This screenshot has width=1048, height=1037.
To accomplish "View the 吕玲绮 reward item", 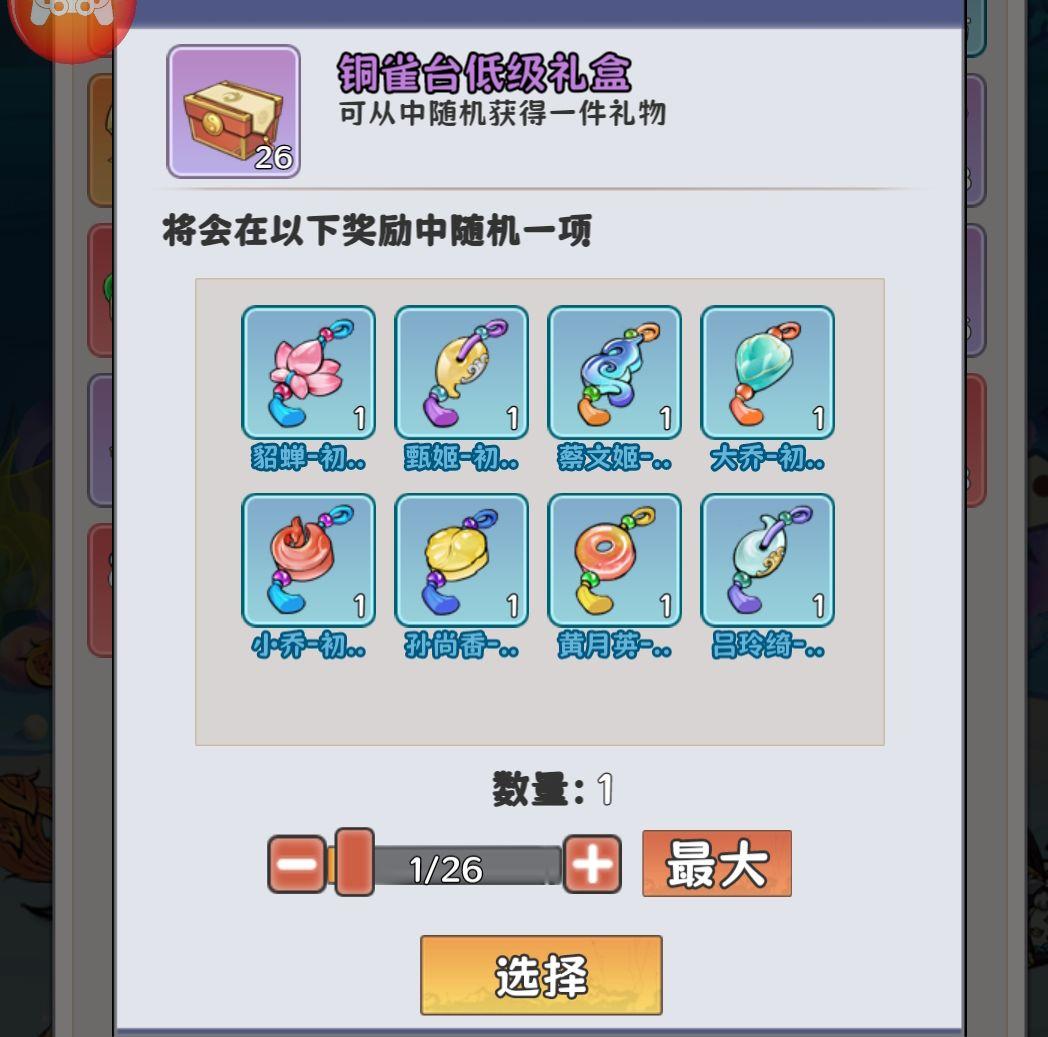I will coord(767,560).
